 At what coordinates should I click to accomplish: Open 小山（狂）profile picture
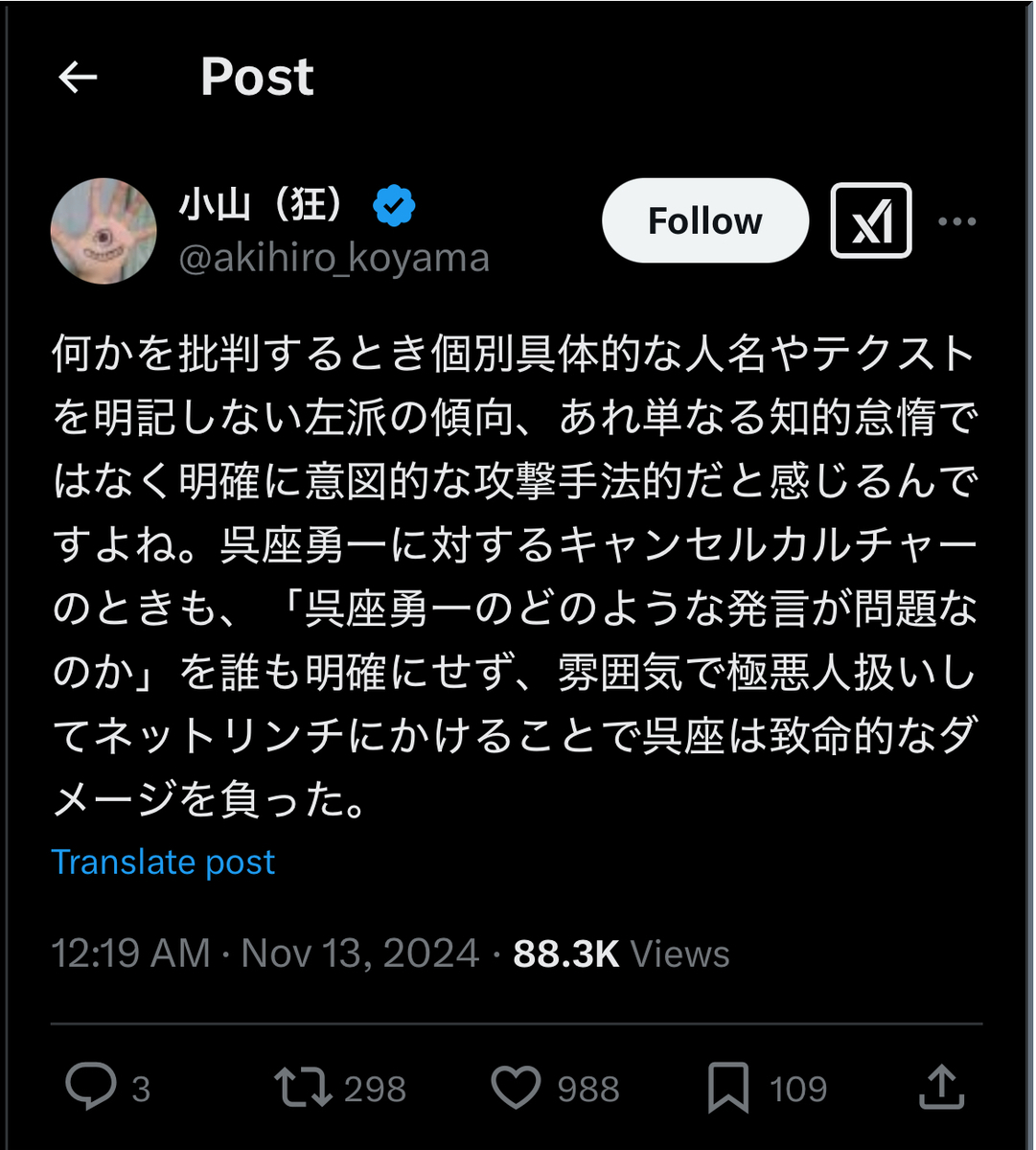coord(103,231)
